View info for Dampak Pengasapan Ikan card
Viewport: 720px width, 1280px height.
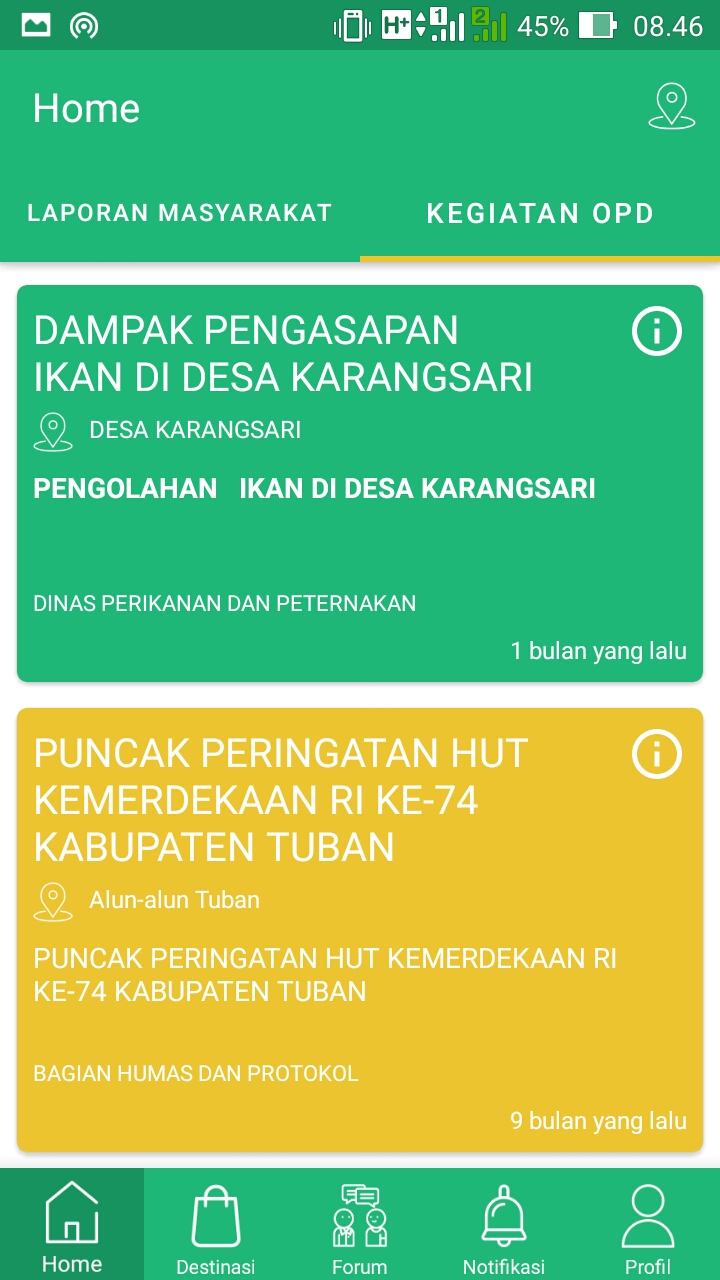click(657, 331)
